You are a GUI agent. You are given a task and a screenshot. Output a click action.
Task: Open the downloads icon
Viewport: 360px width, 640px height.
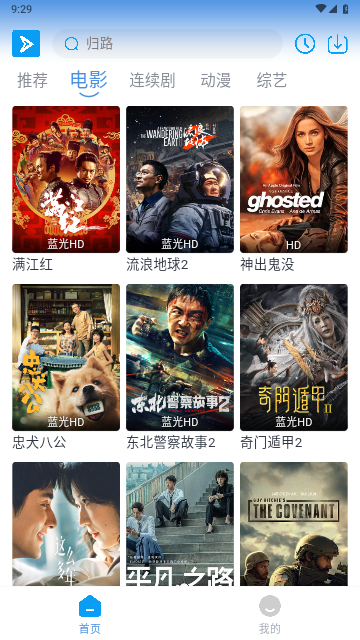pos(338,44)
